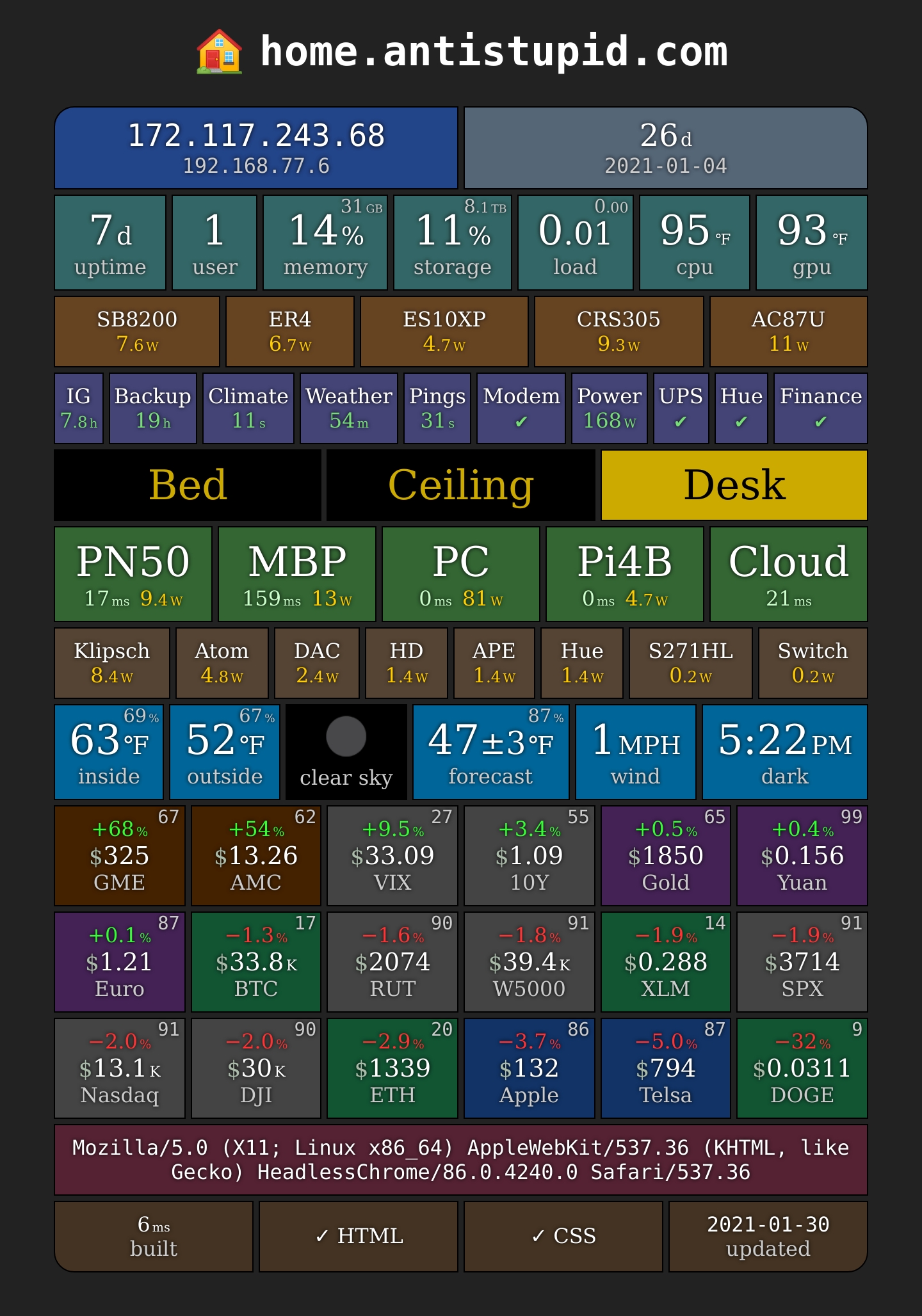Open the UPS status tile

681,408
